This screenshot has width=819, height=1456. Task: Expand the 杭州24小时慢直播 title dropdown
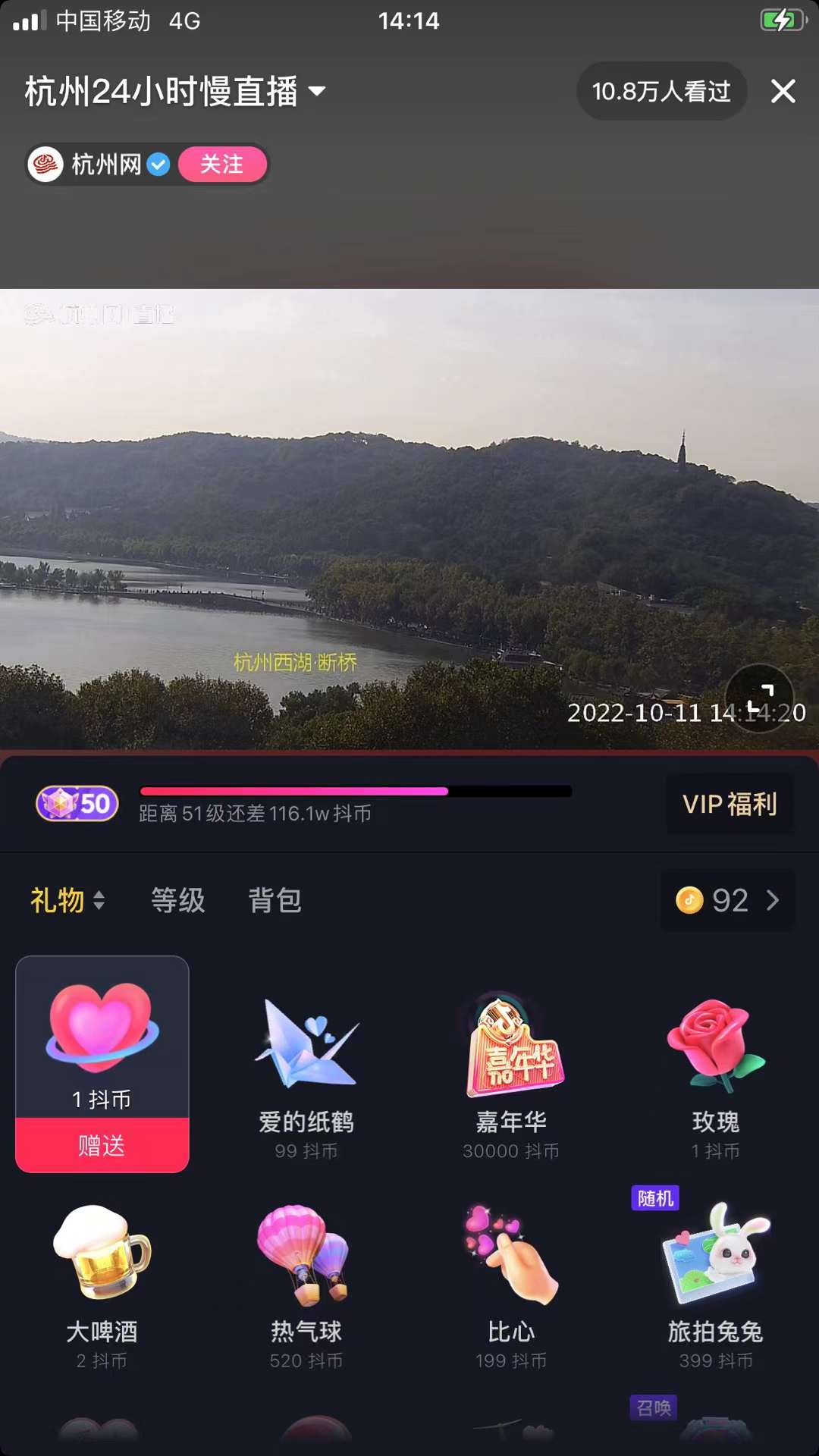tap(317, 92)
